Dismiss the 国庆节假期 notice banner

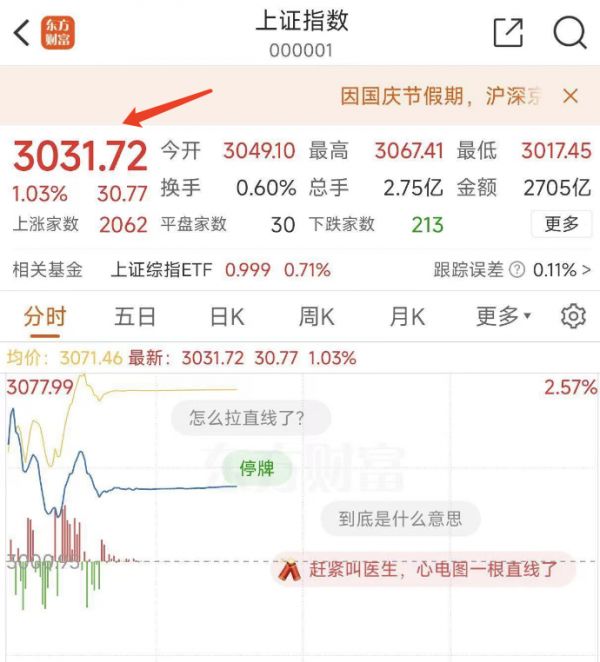coord(570,96)
